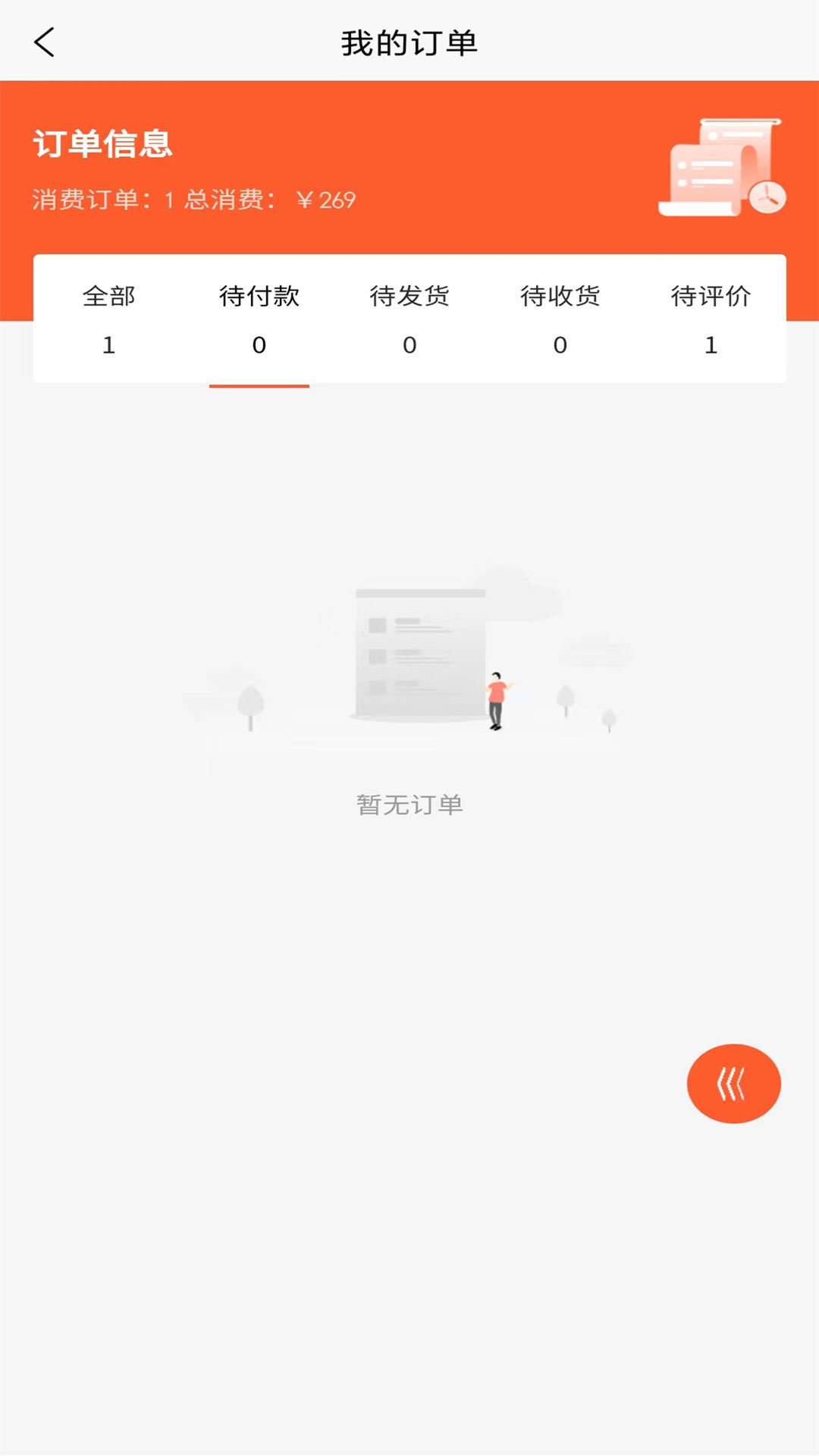This screenshot has width=819, height=1456.
Task: Tap the orange floating arrows button
Action: pyautogui.click(x=733, y=1084)
